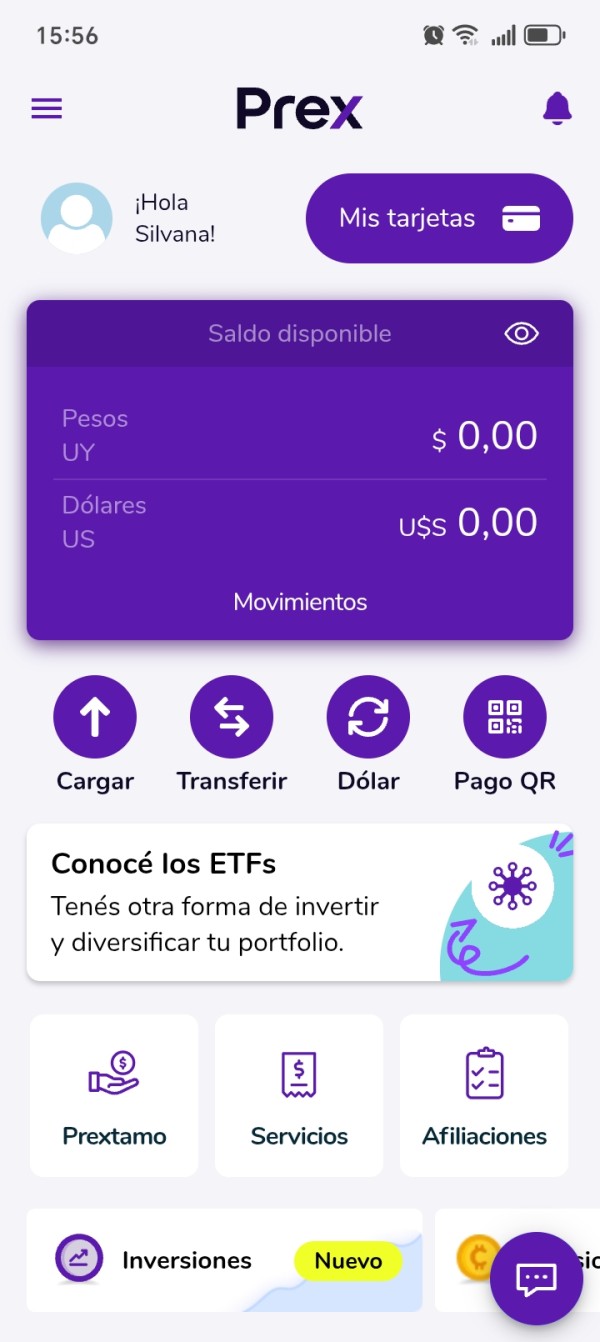Tap the Cargar button
Image resolution: width=600 pixels, height=1342 pixels.
pyautogui.click(x=95, y=717)
